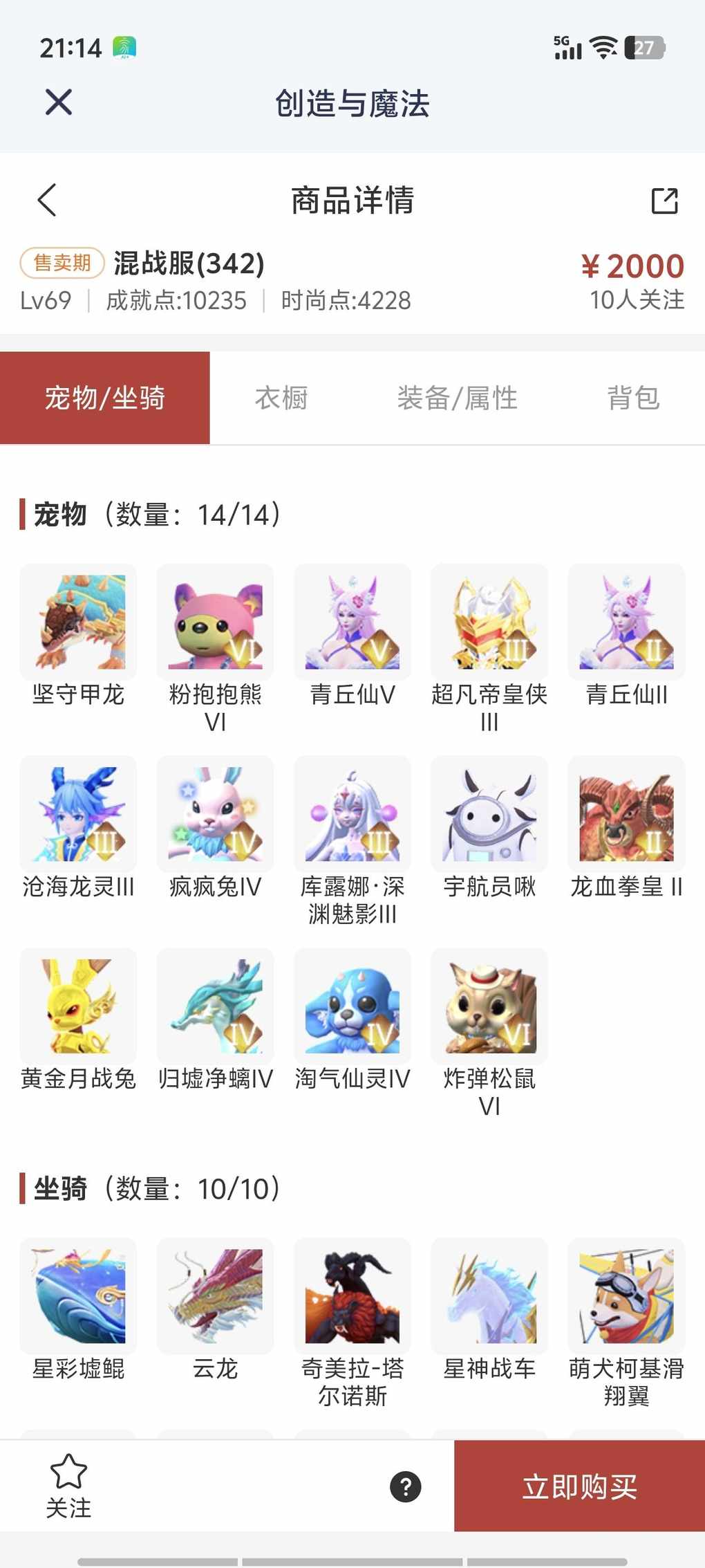
Task: Open the 装备/属性 tab
Action: (x=457, y=398)
